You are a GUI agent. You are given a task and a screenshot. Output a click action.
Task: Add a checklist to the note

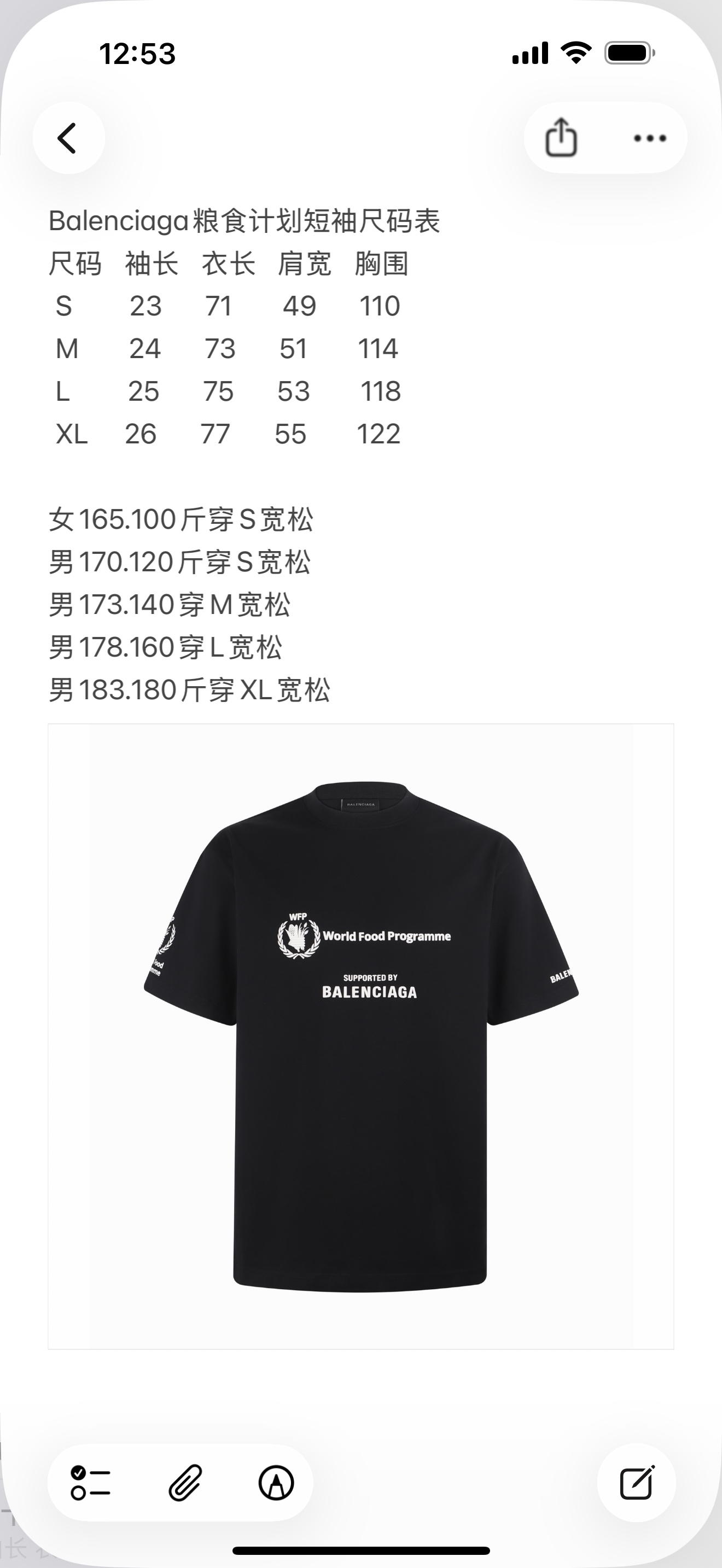[x=91, y=1482]
